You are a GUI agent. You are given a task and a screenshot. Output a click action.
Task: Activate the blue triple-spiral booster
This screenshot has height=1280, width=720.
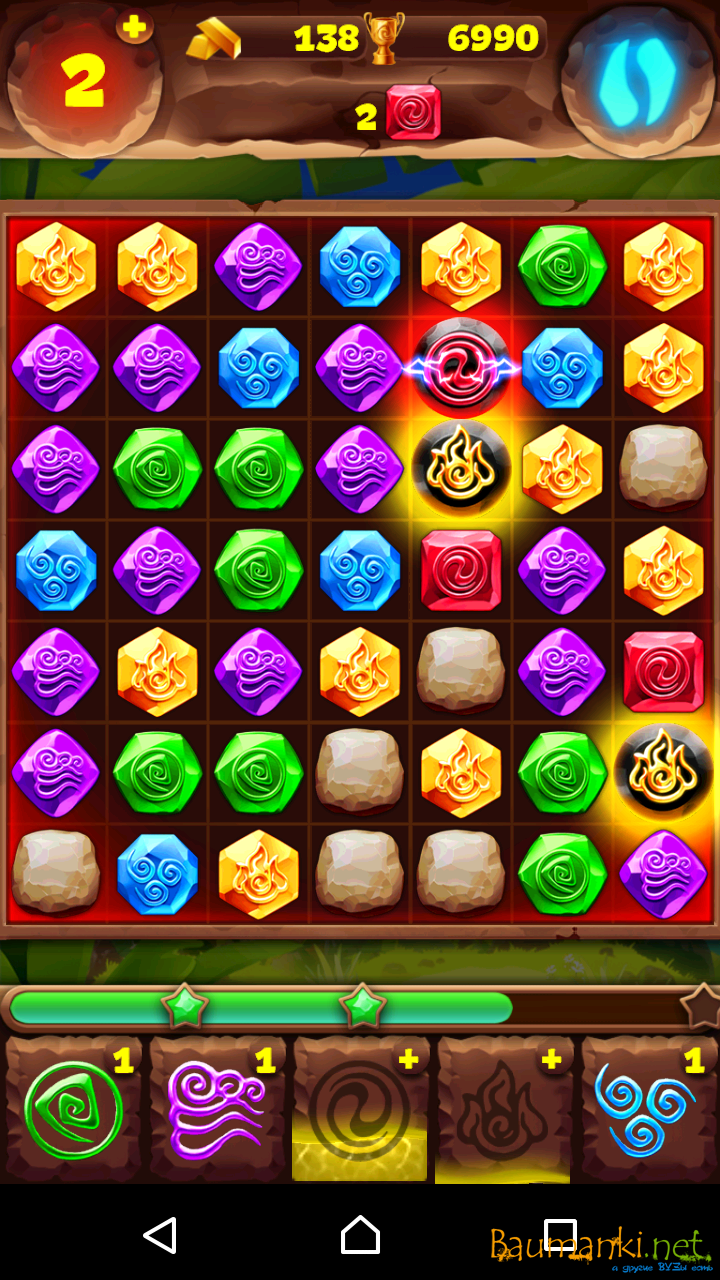[x=647, y=1110]
